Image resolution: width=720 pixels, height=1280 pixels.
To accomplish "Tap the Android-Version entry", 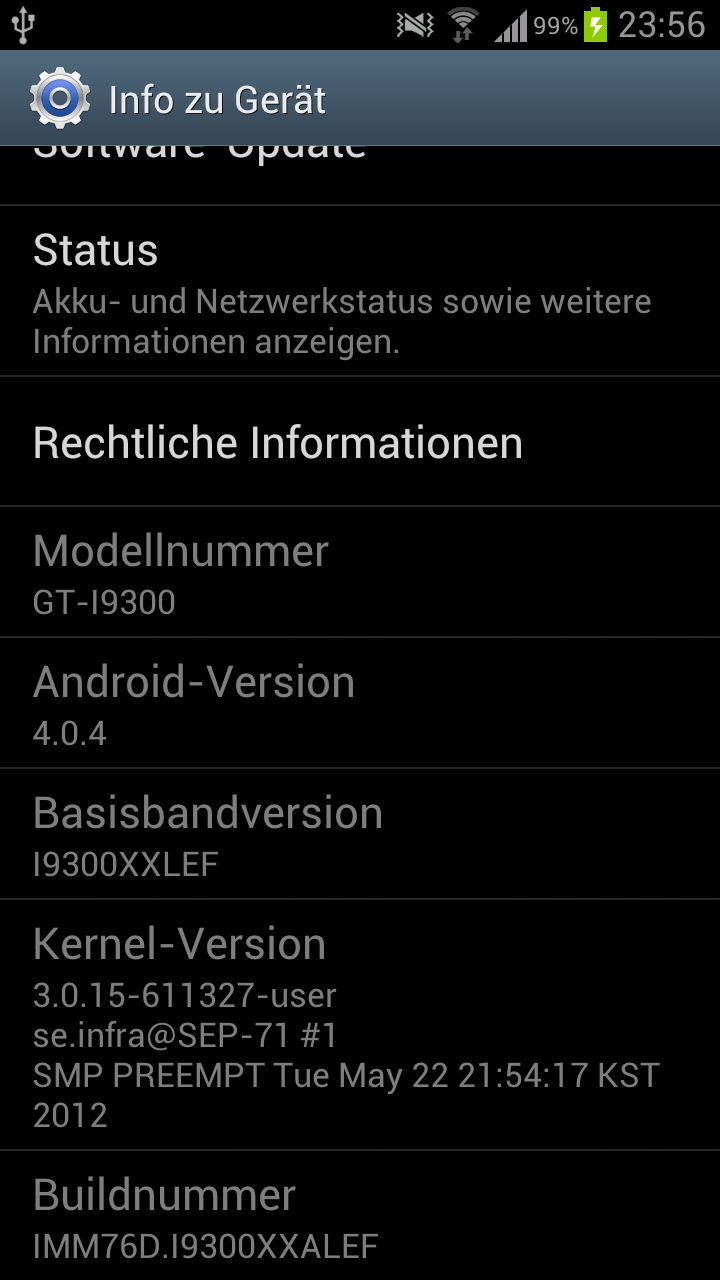I will [360, 703].
